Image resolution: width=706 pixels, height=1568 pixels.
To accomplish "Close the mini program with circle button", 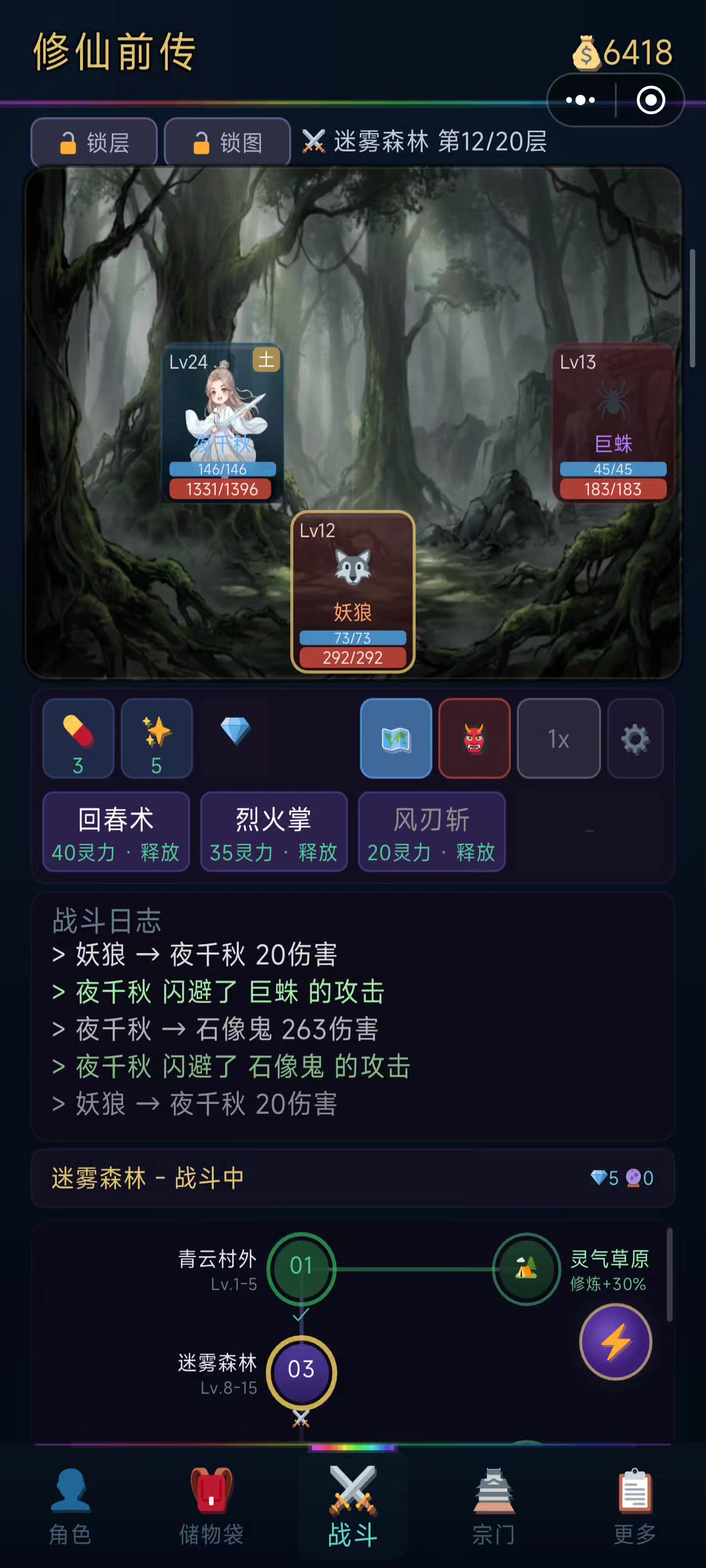I will 650,100.
